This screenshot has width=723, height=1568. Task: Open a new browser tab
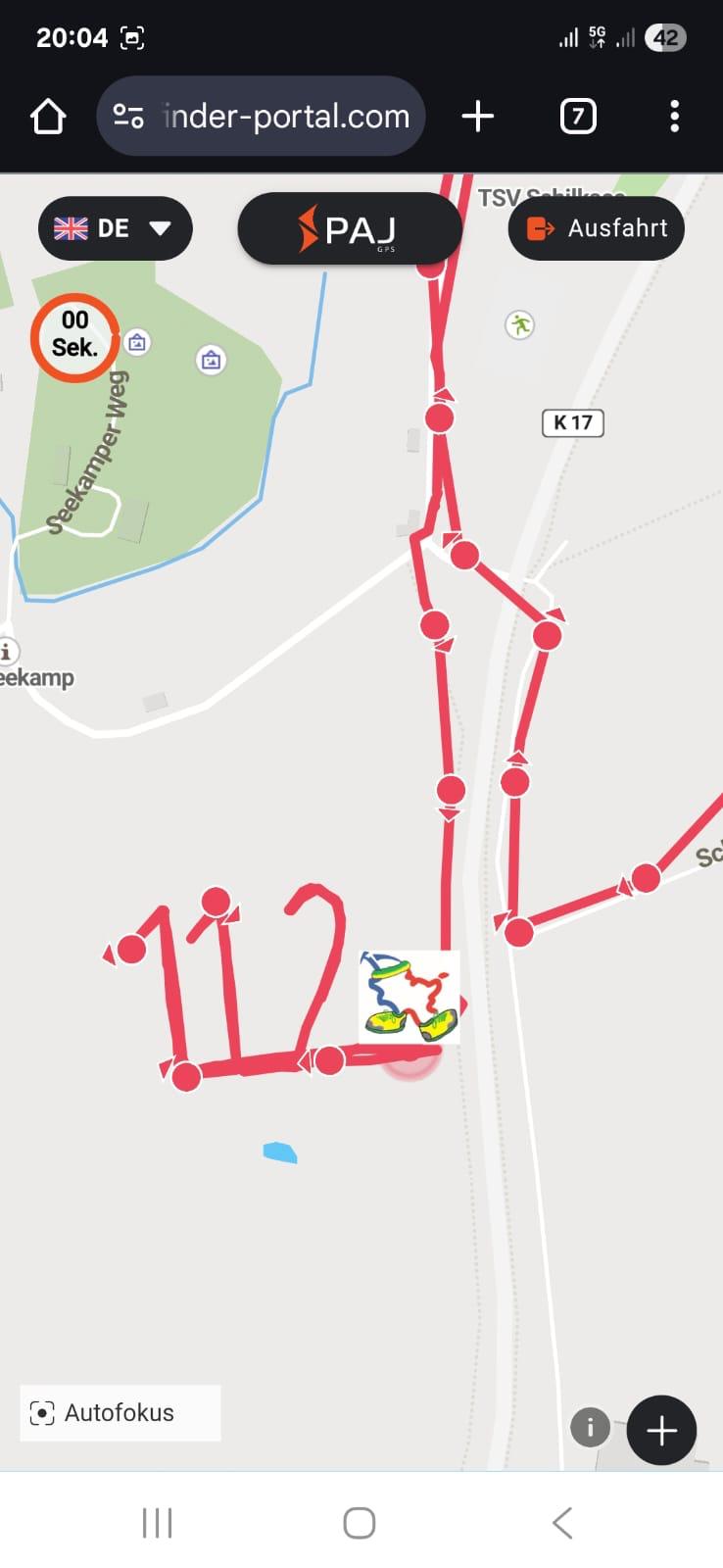click(x=477, y=117)
